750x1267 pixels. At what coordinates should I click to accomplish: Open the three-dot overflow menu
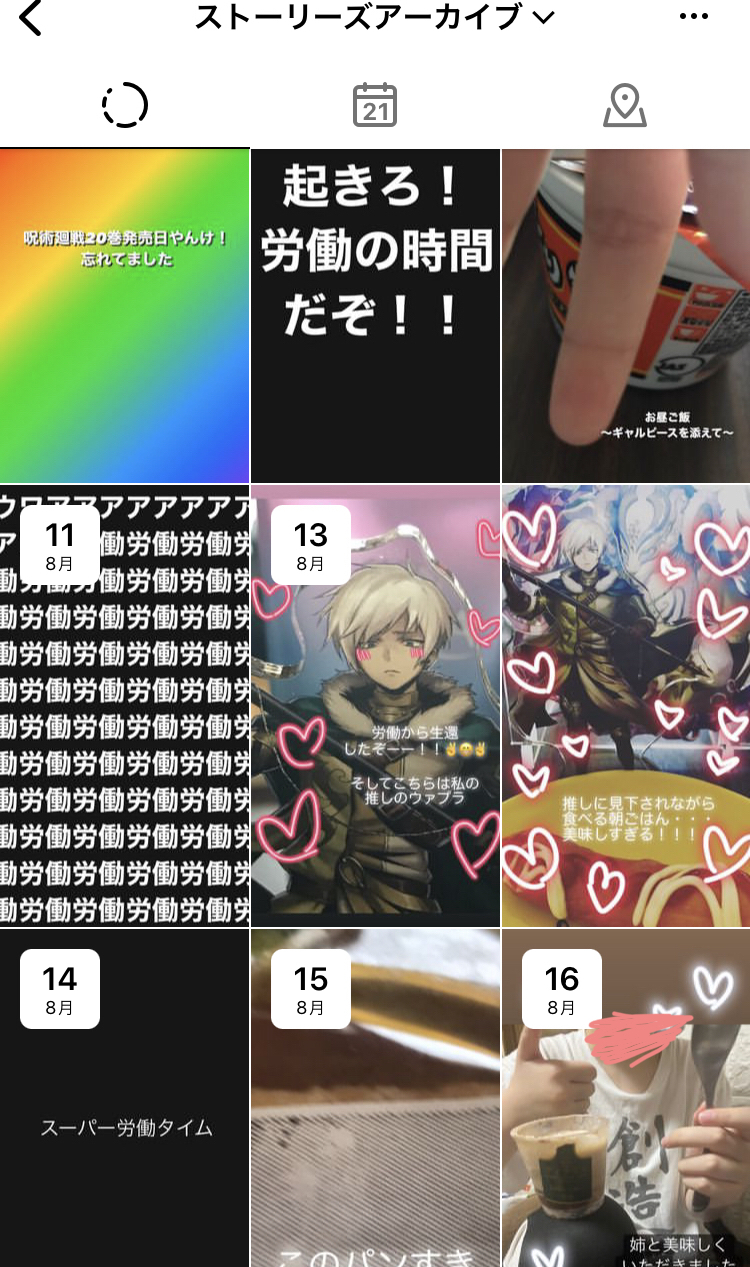tap(693, 16)
